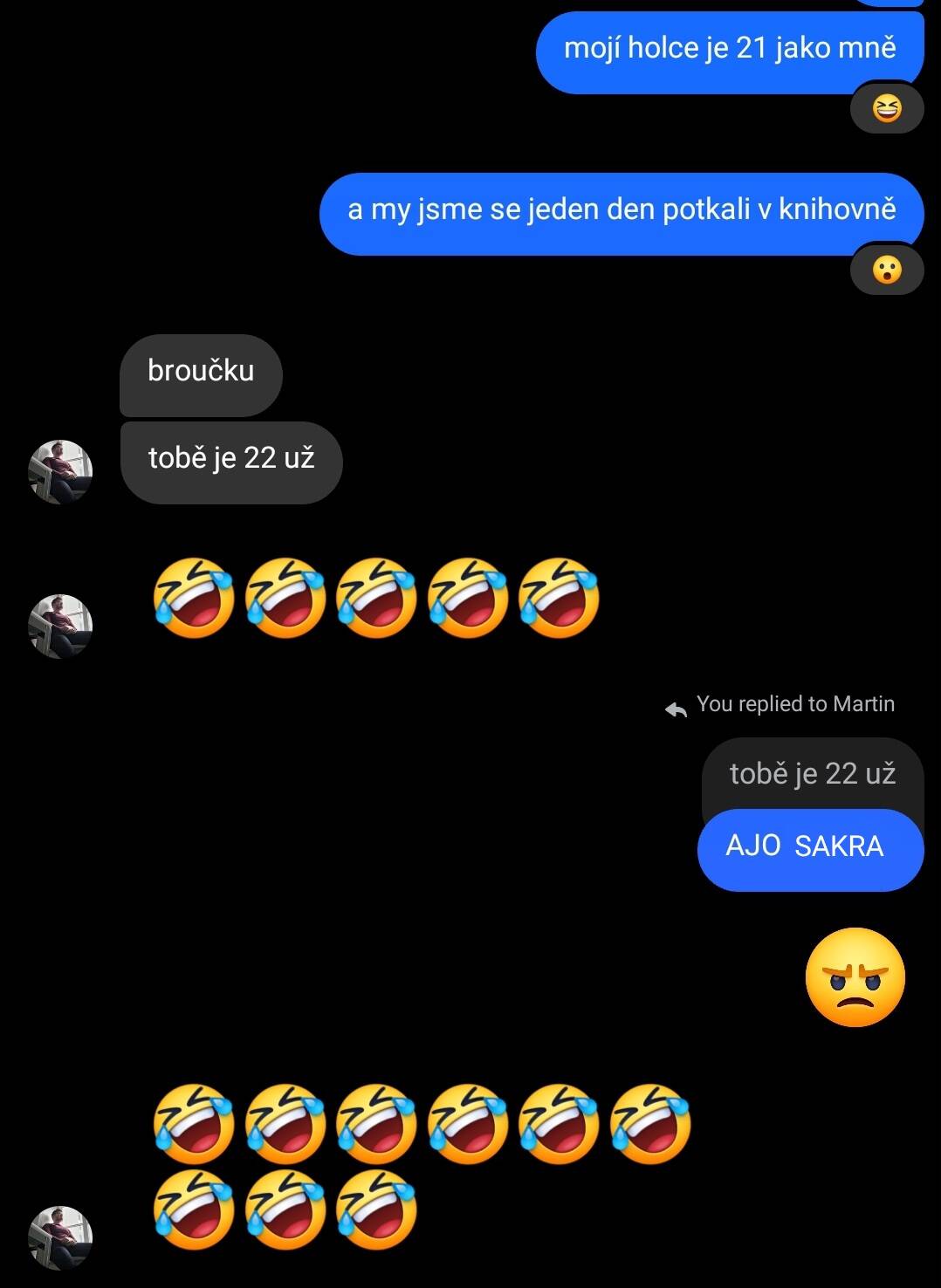The image size is (941, 1288).
Task: Tap Martin's avatar beside the nine laughing emojis
Action: tap(60, 1237)
